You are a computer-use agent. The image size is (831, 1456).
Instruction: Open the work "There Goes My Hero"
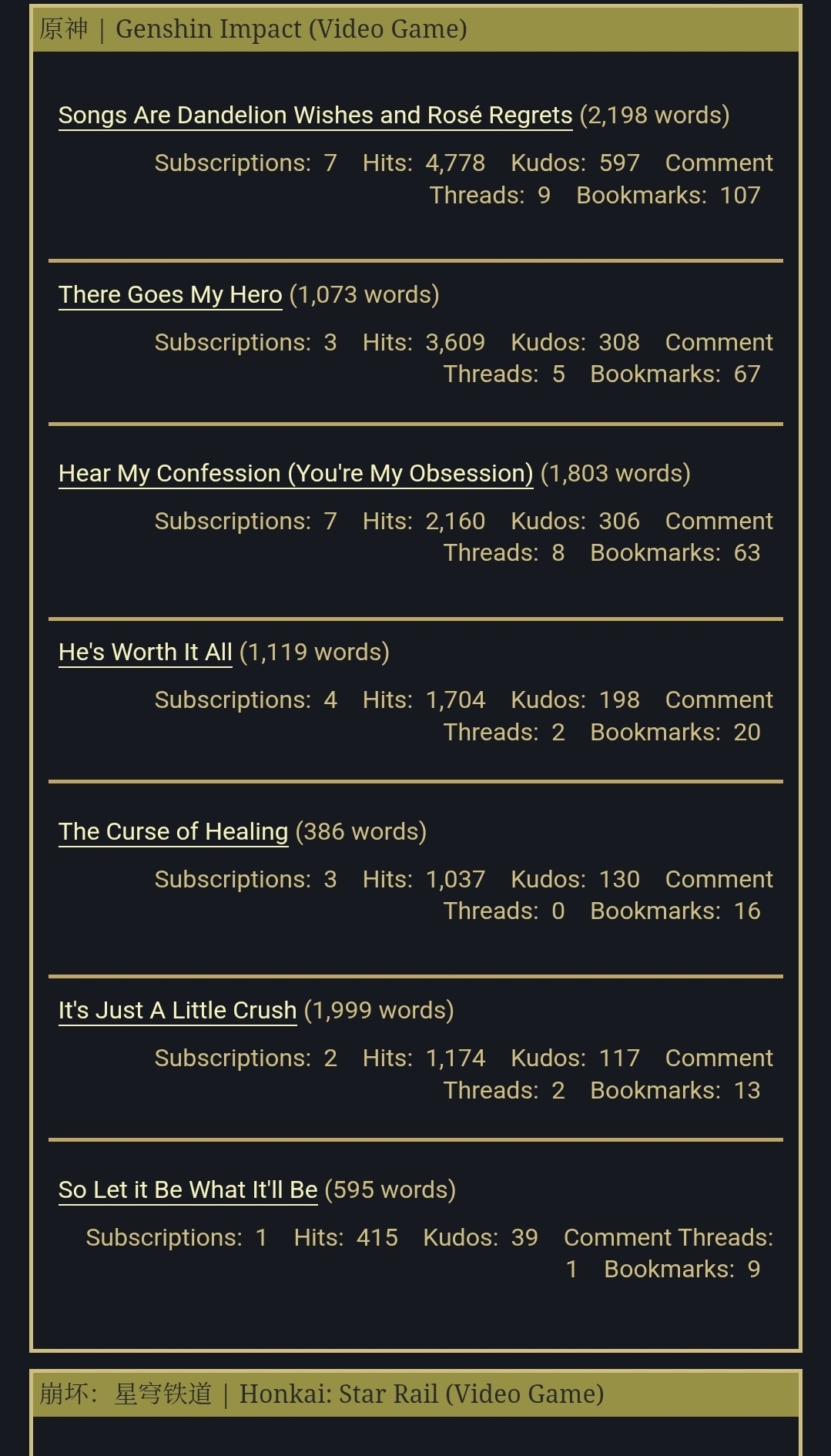(x=170, y=295)
